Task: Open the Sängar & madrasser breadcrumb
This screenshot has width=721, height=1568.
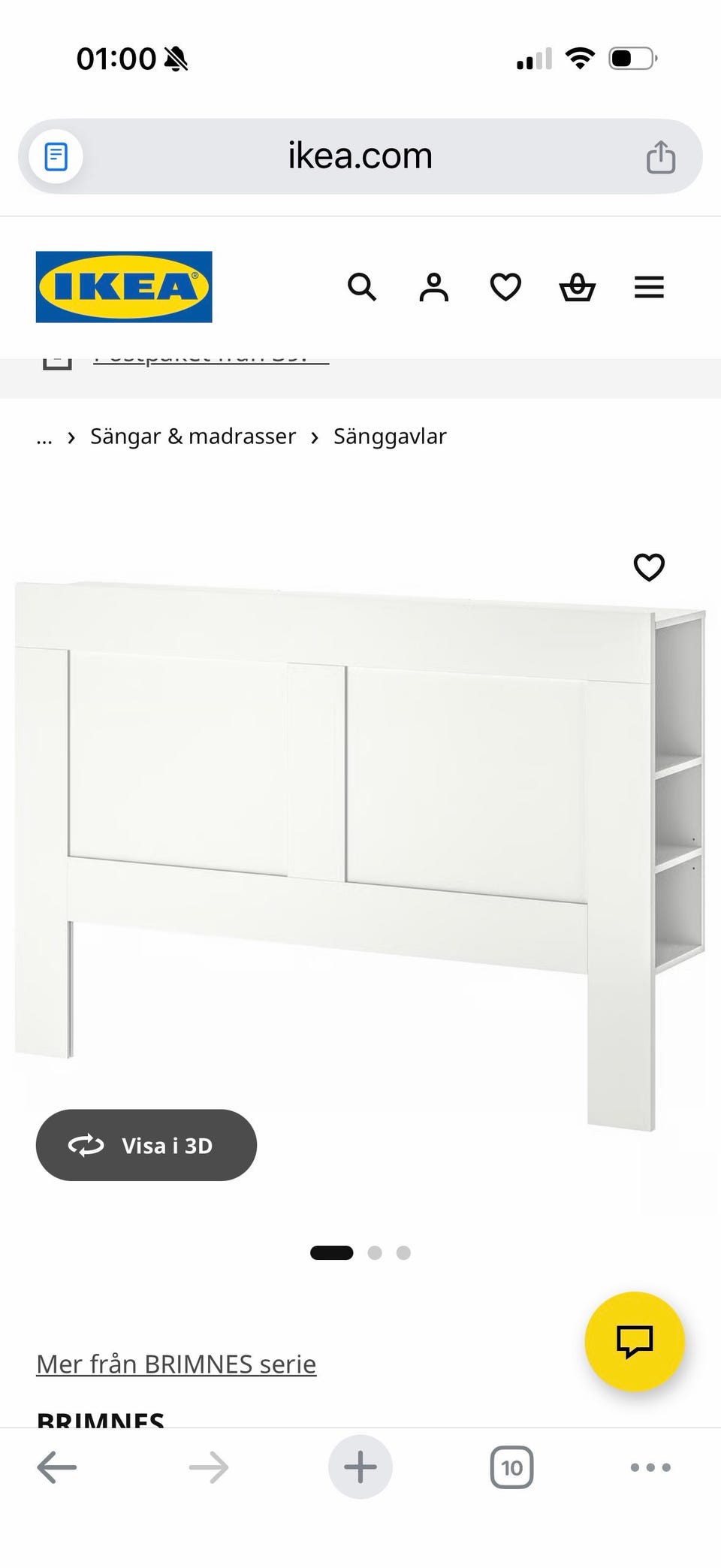Action: coord(192,436)
